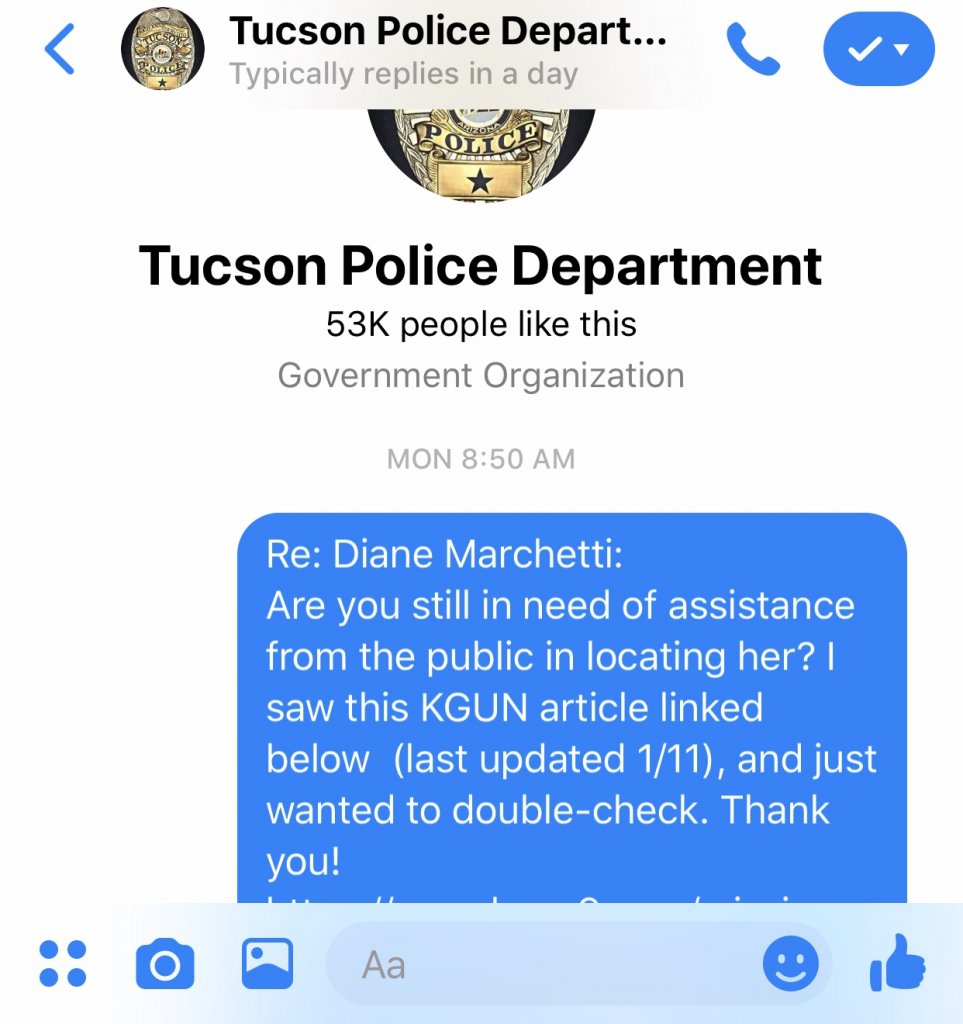This screenshot has height=1024, width=963.
Task: Open the emoji picker
Action: click(790, 965)
